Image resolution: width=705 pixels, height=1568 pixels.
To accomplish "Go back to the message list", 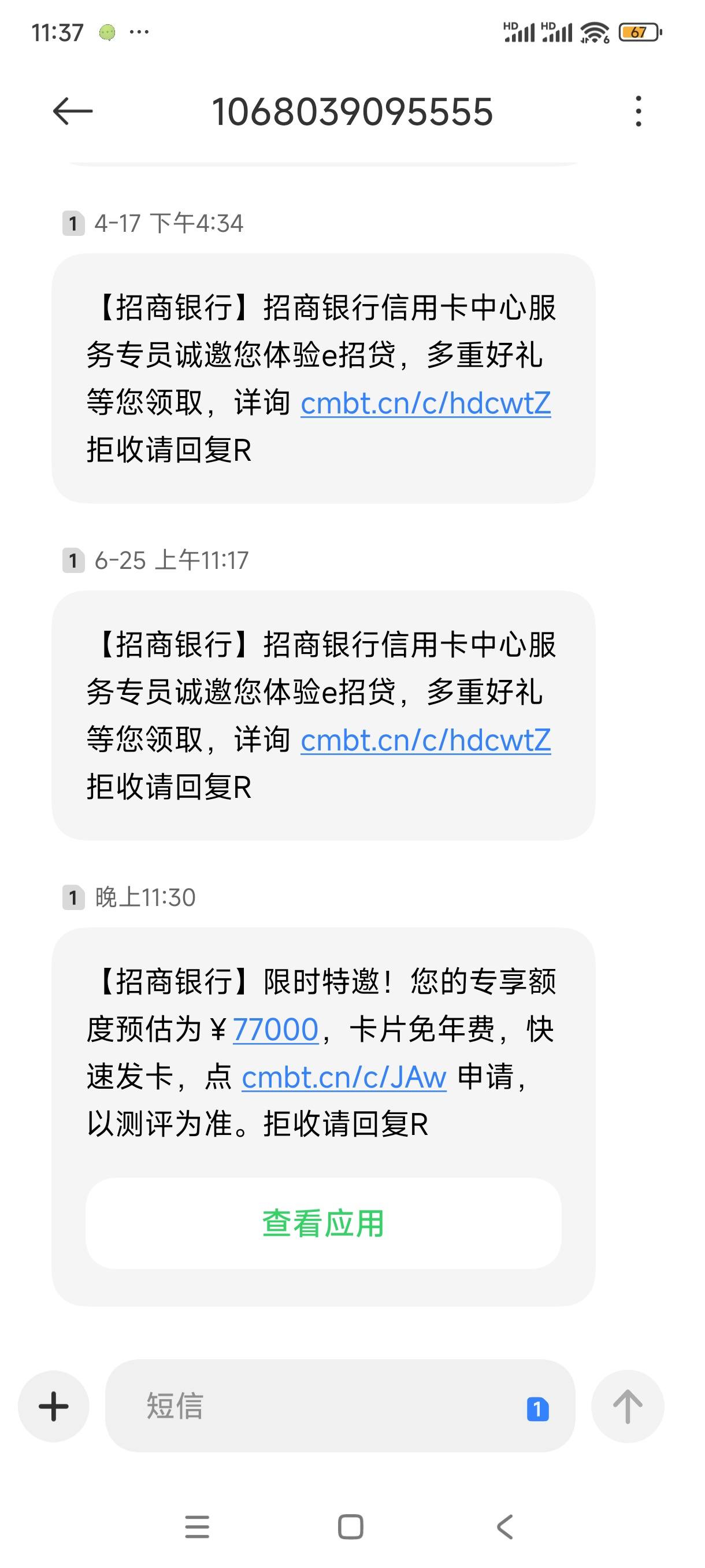I will [x=72, y=112].
